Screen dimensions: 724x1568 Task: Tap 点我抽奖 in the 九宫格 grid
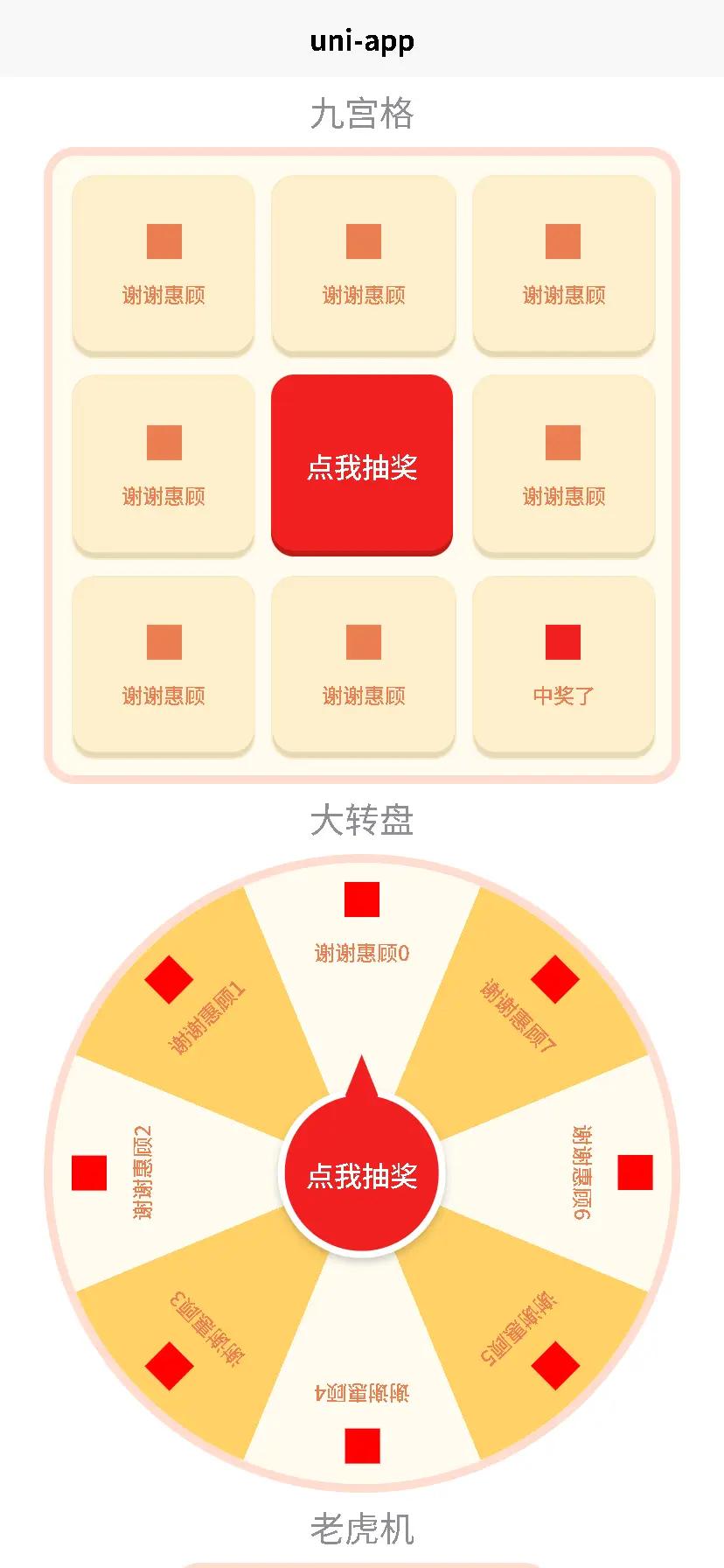click(362, 465)
